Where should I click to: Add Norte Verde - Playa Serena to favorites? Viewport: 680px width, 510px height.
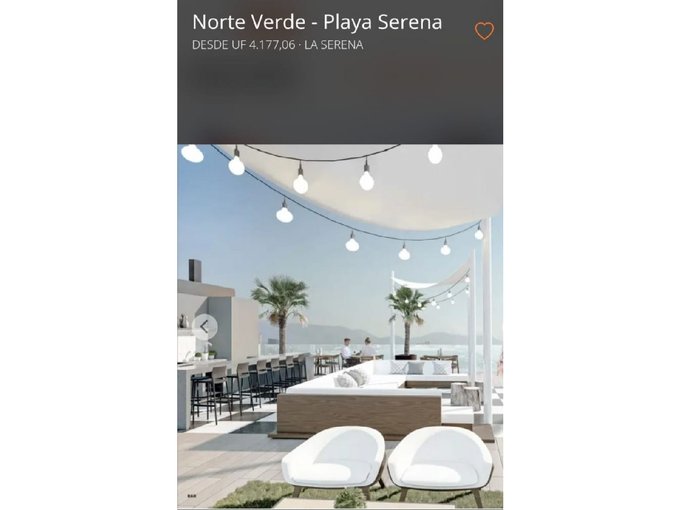(x=484, y=31)
